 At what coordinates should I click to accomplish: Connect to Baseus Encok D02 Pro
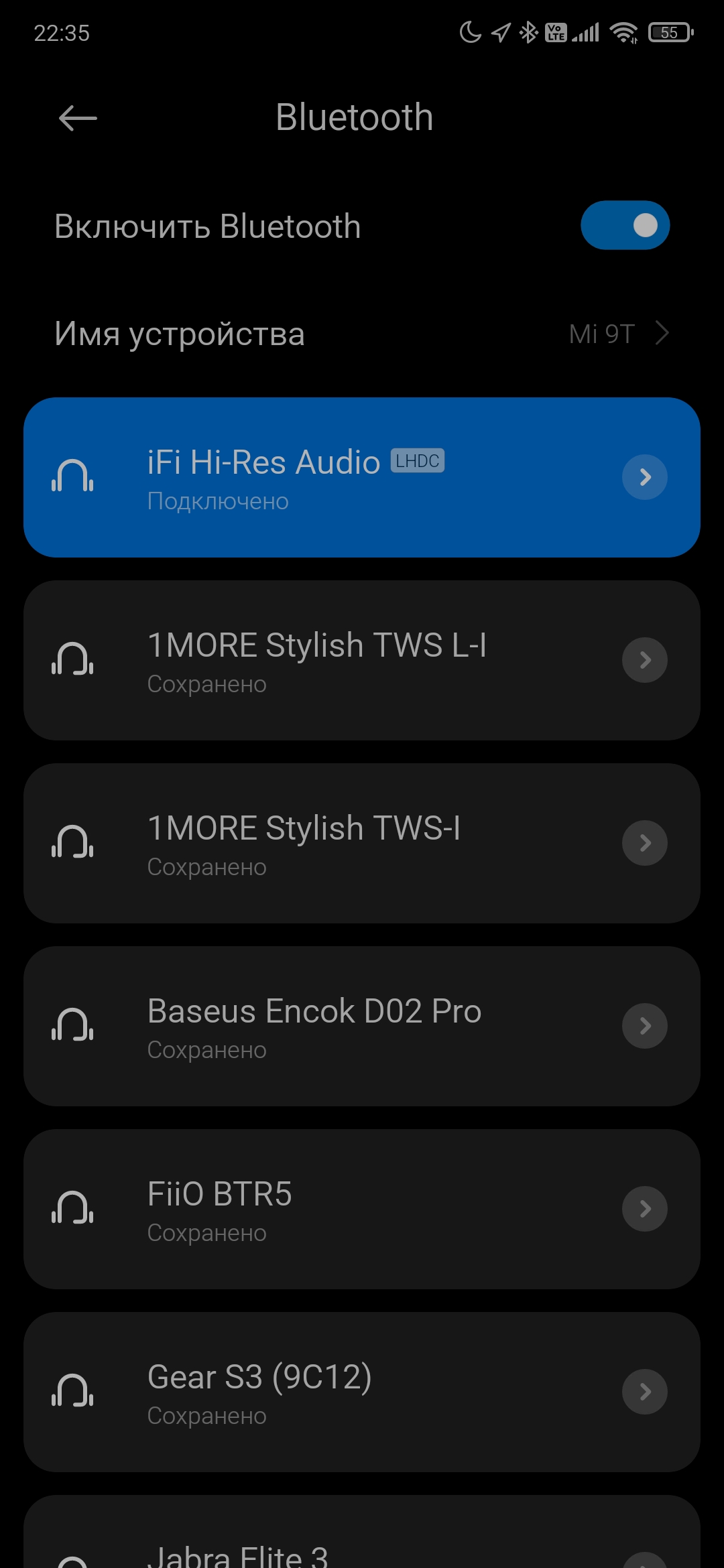tap(322, 1027)
